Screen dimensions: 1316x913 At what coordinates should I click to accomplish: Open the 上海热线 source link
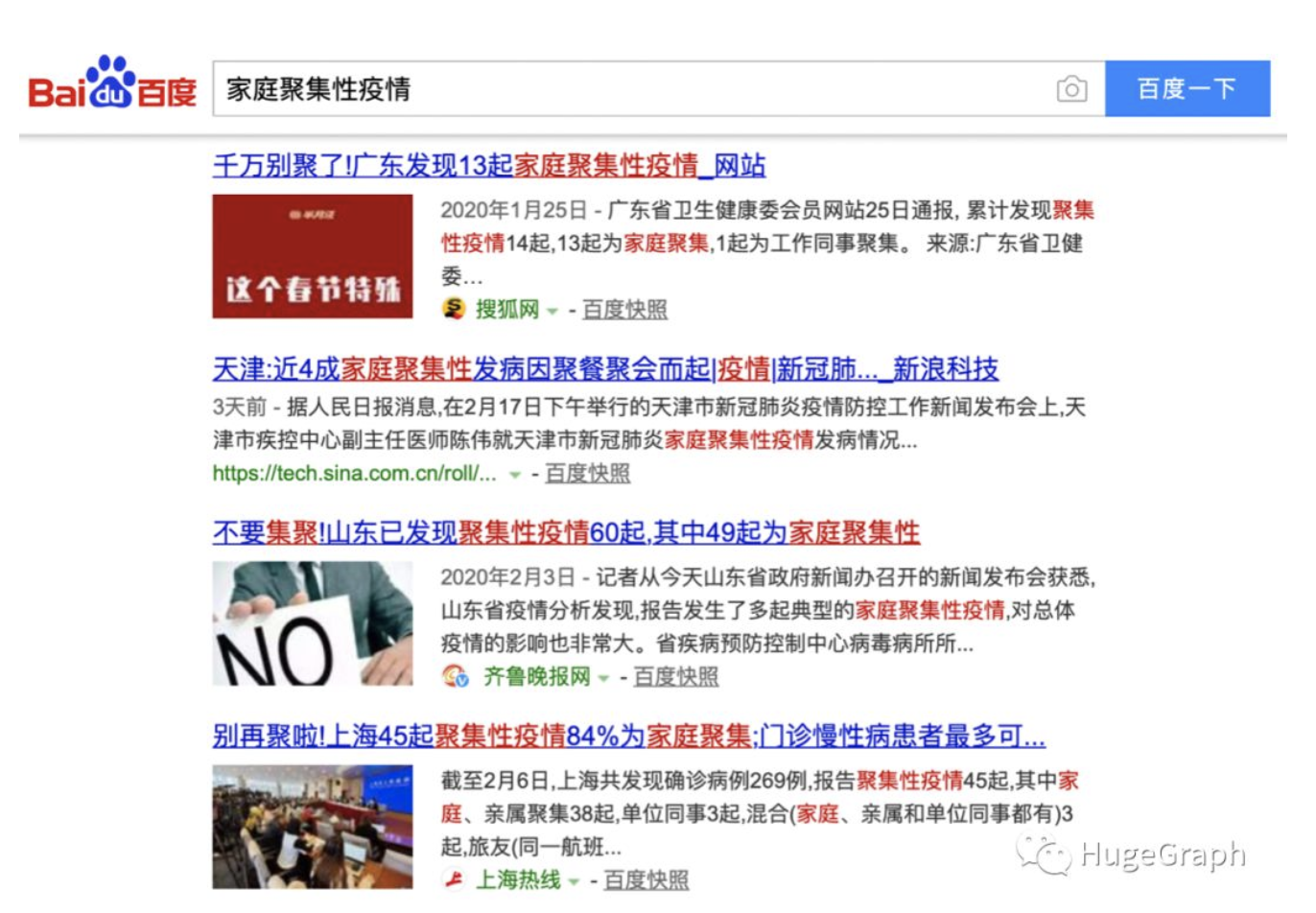pos(517,880)
